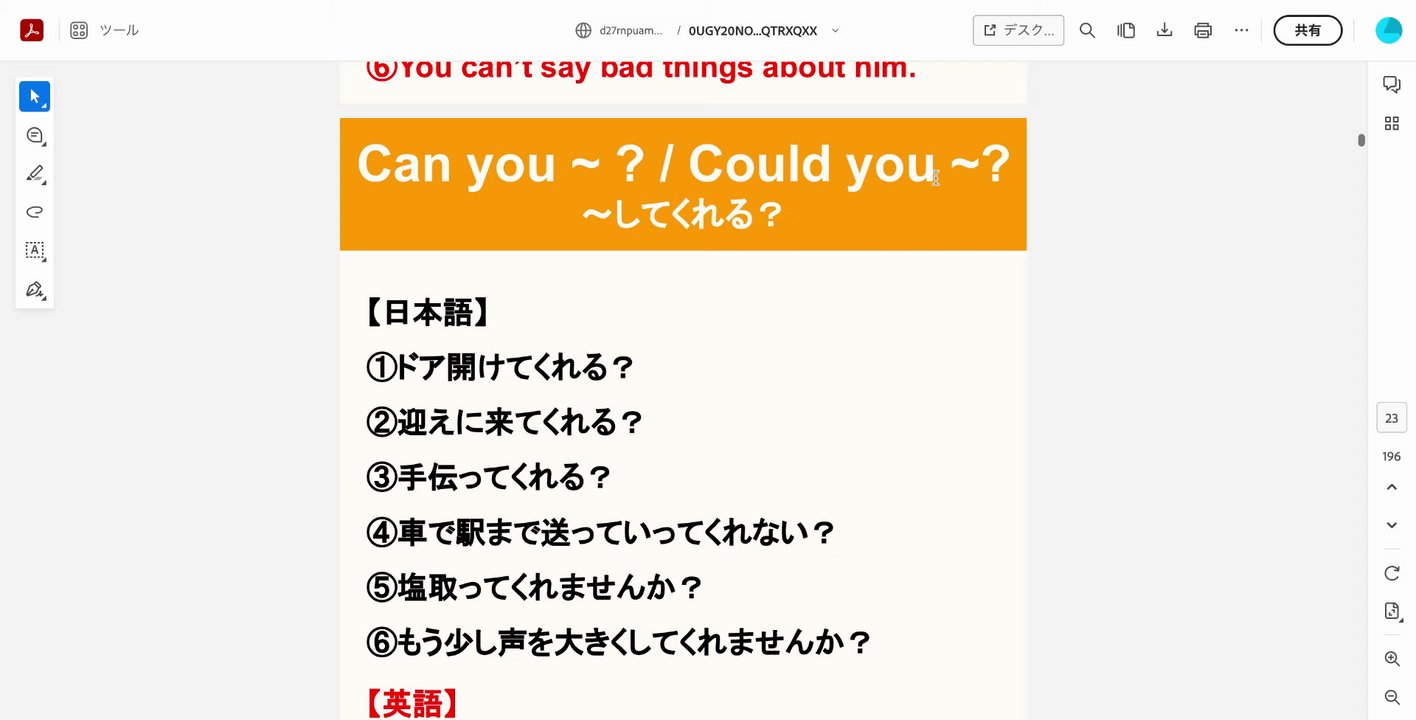The image size is (1416, 720).
Task: Zoom out of the document
Action: (1391, 697)
